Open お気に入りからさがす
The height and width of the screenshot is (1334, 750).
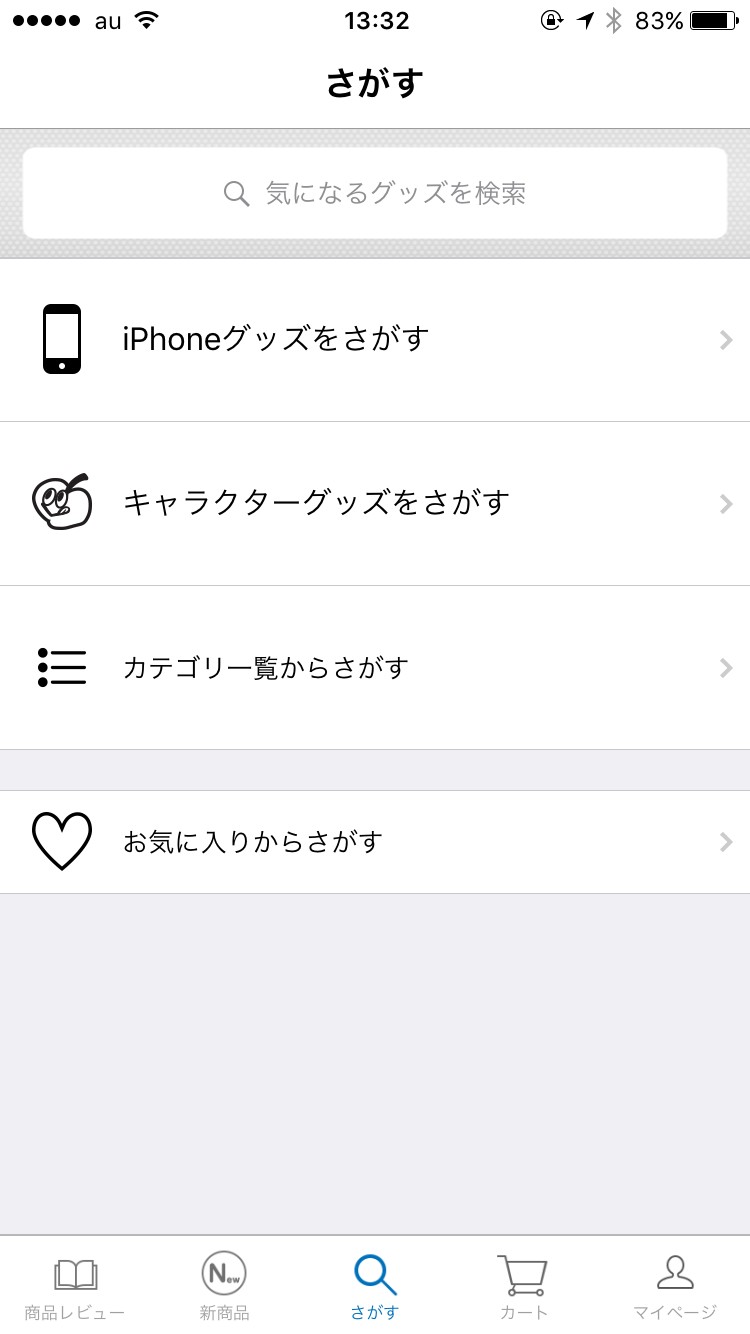tap(375, 842)
